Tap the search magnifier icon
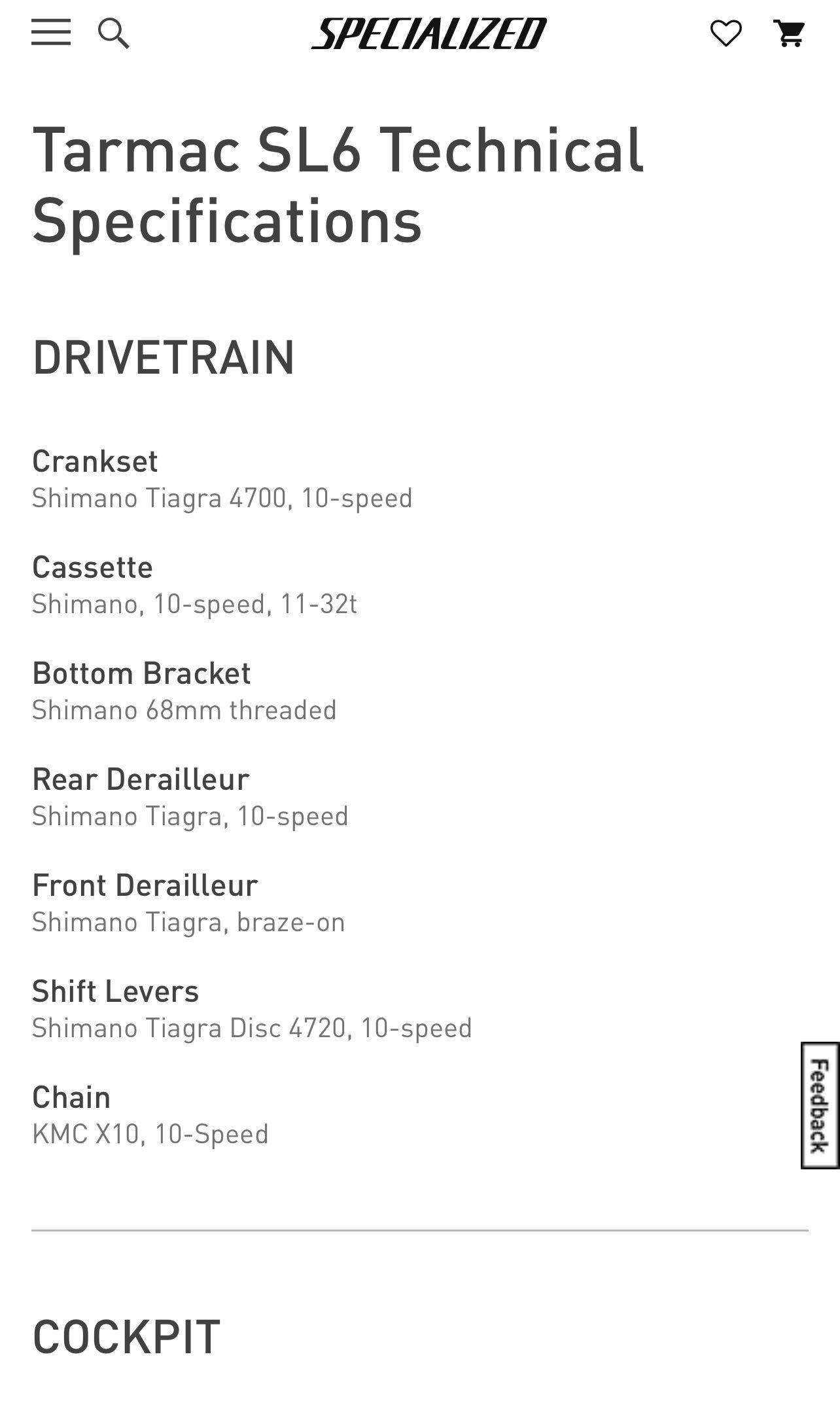 point(114,33)
